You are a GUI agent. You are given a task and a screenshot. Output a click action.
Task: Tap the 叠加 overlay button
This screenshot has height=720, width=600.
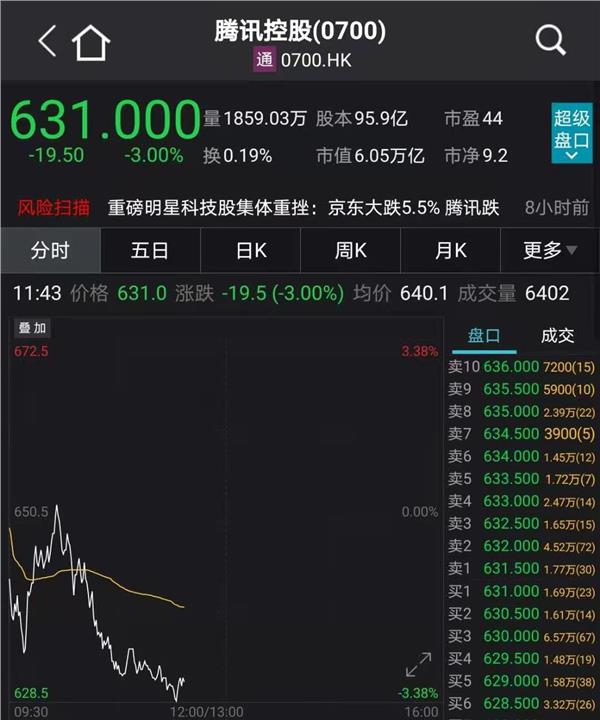pyautogui.click(x=32, y=328)
